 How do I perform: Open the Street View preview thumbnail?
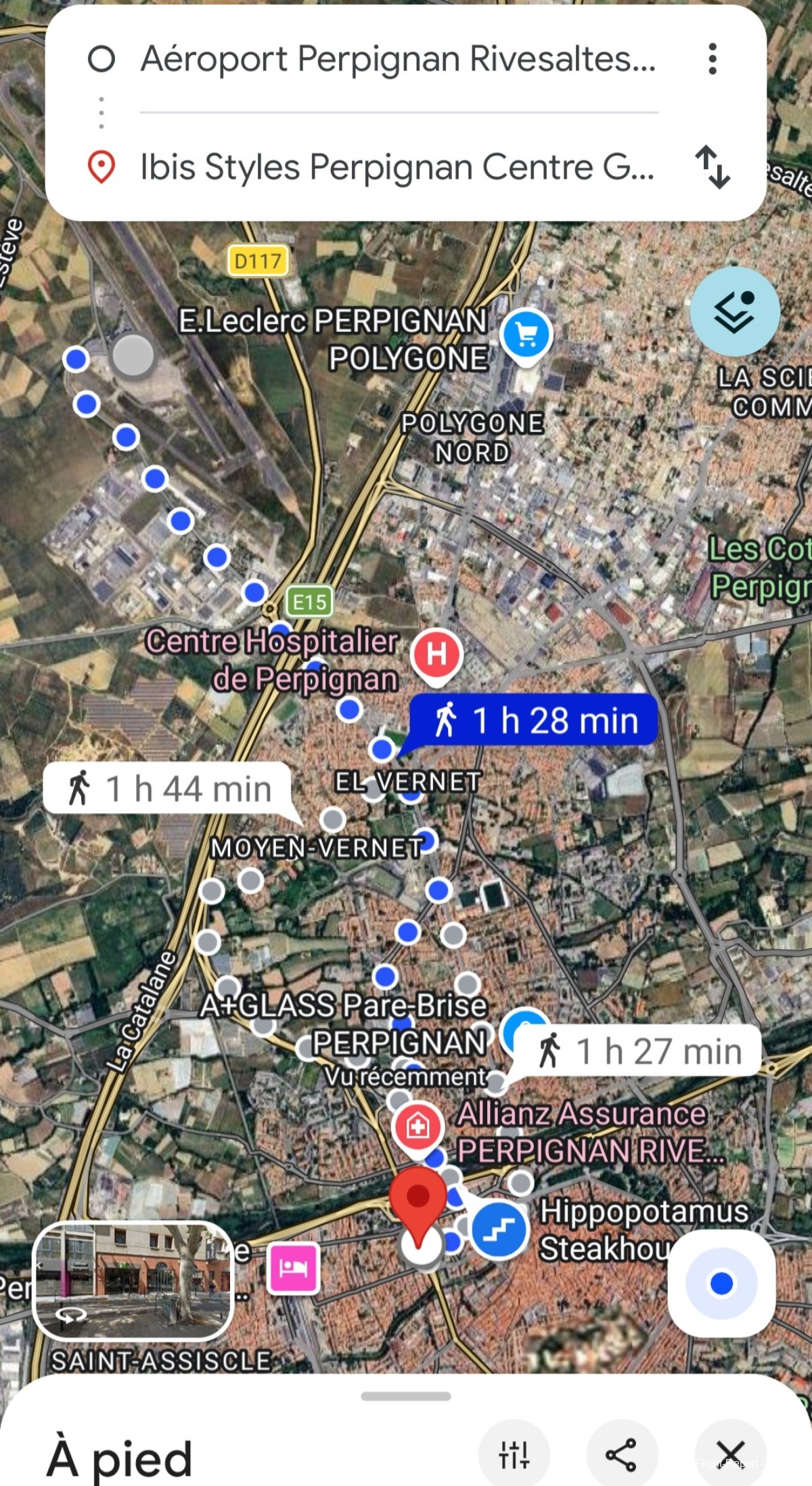click(x=133, y=1281)
